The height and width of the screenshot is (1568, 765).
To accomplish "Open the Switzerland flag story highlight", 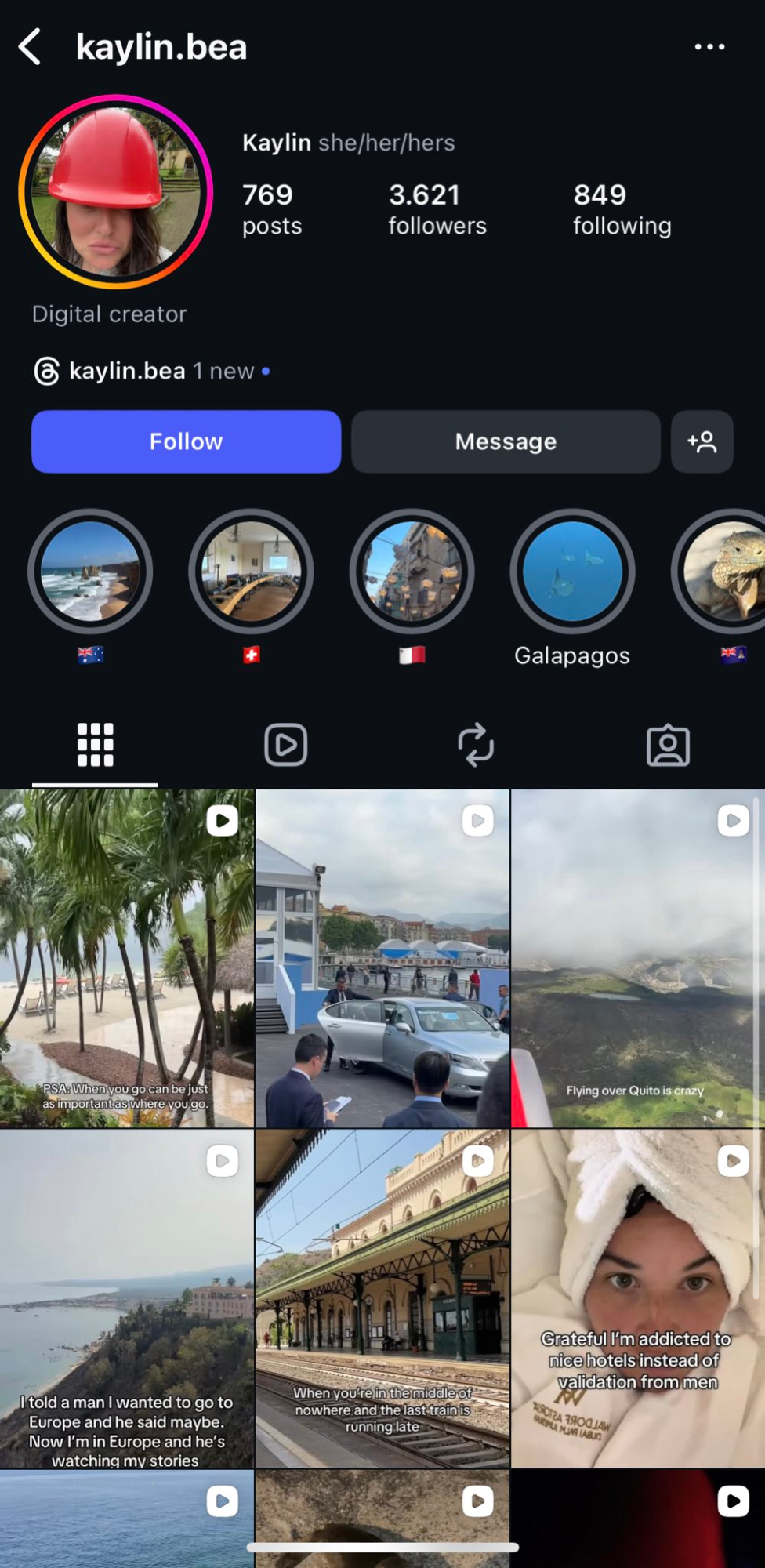I will click(251, 572).
